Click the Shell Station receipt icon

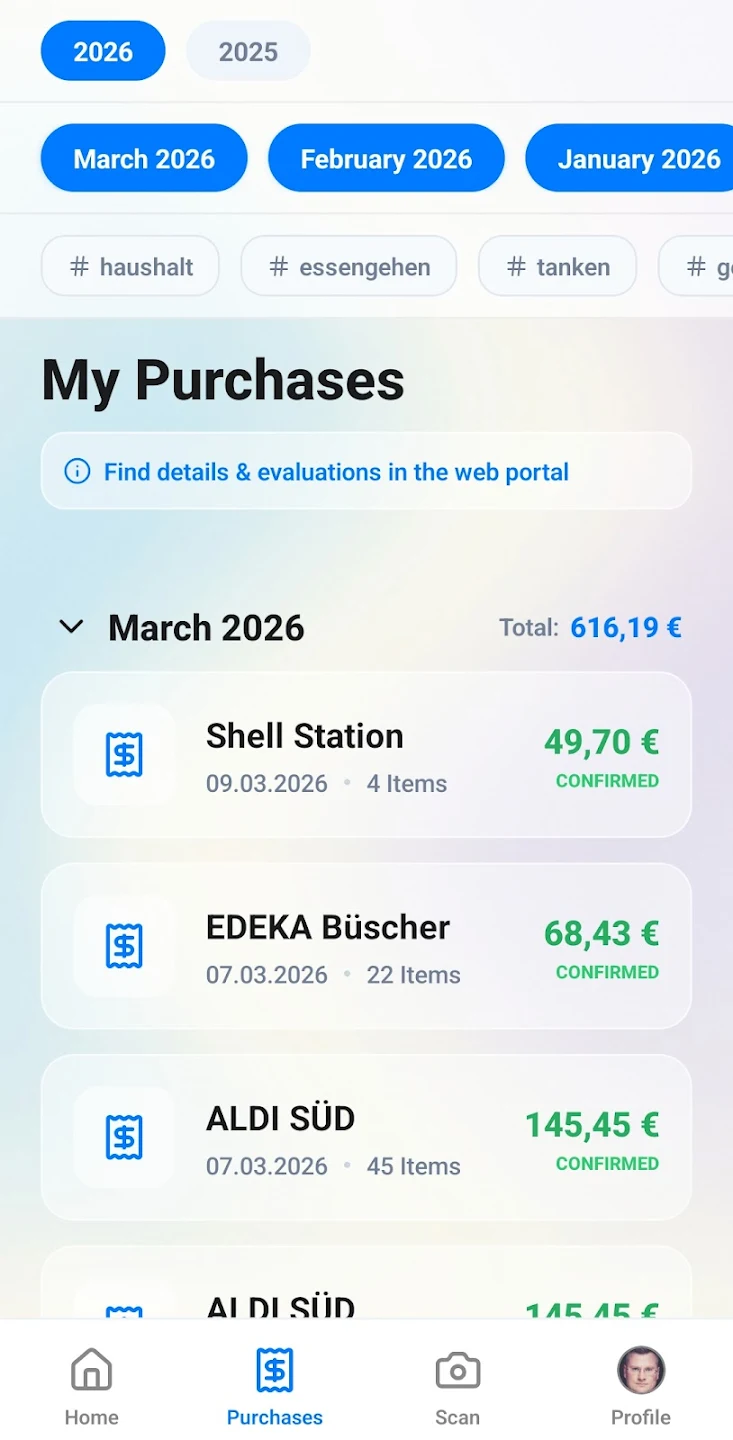click(122, 755)
